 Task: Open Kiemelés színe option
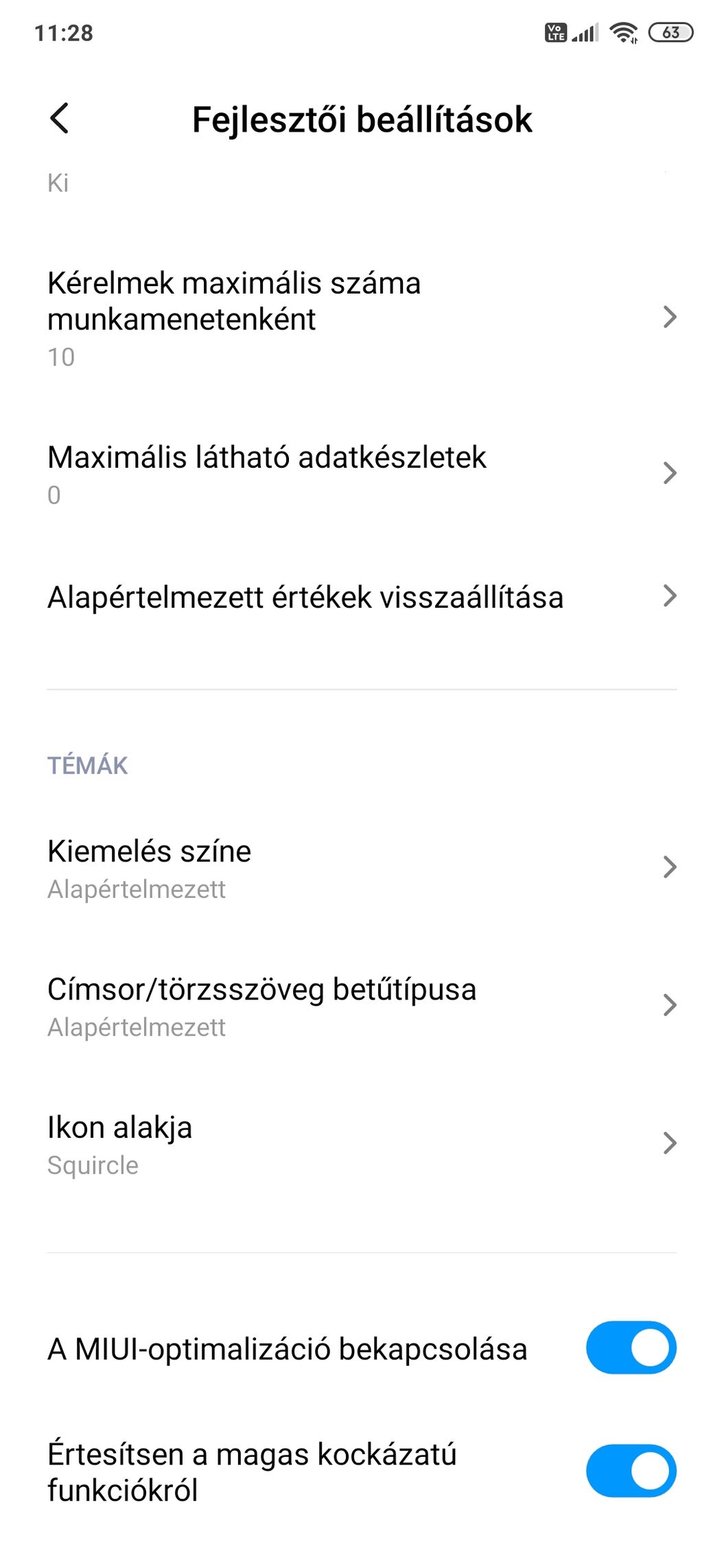pos(362,868)
